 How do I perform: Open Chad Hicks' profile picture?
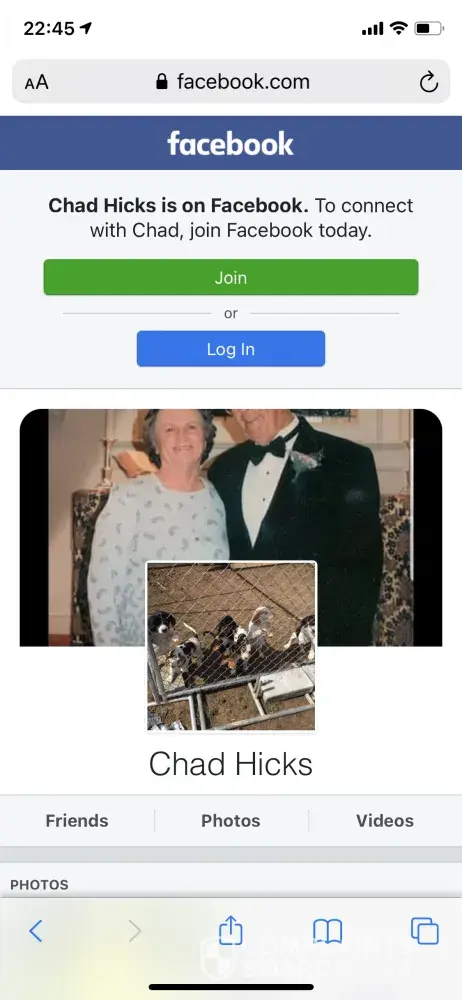point(231,646)
